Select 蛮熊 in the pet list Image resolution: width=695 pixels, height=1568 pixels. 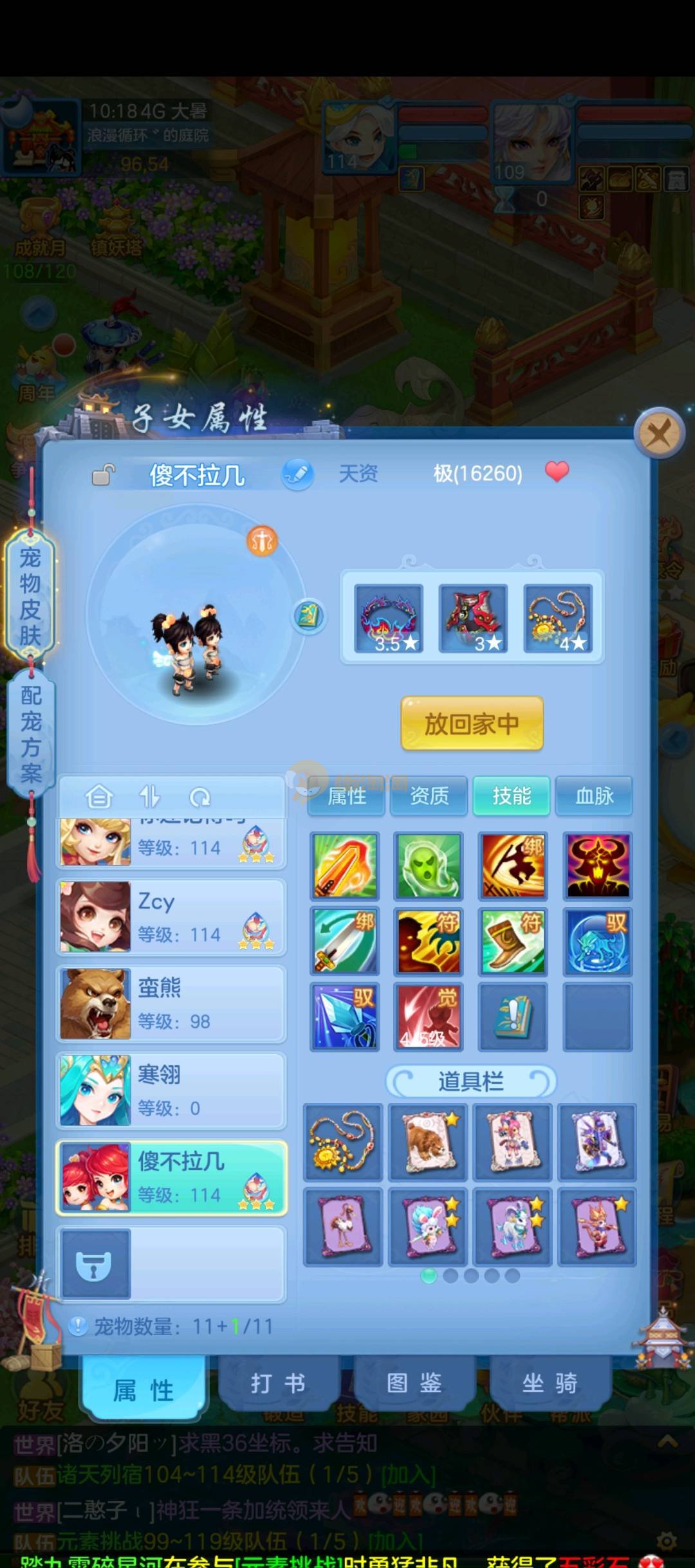coord(171,1004)
